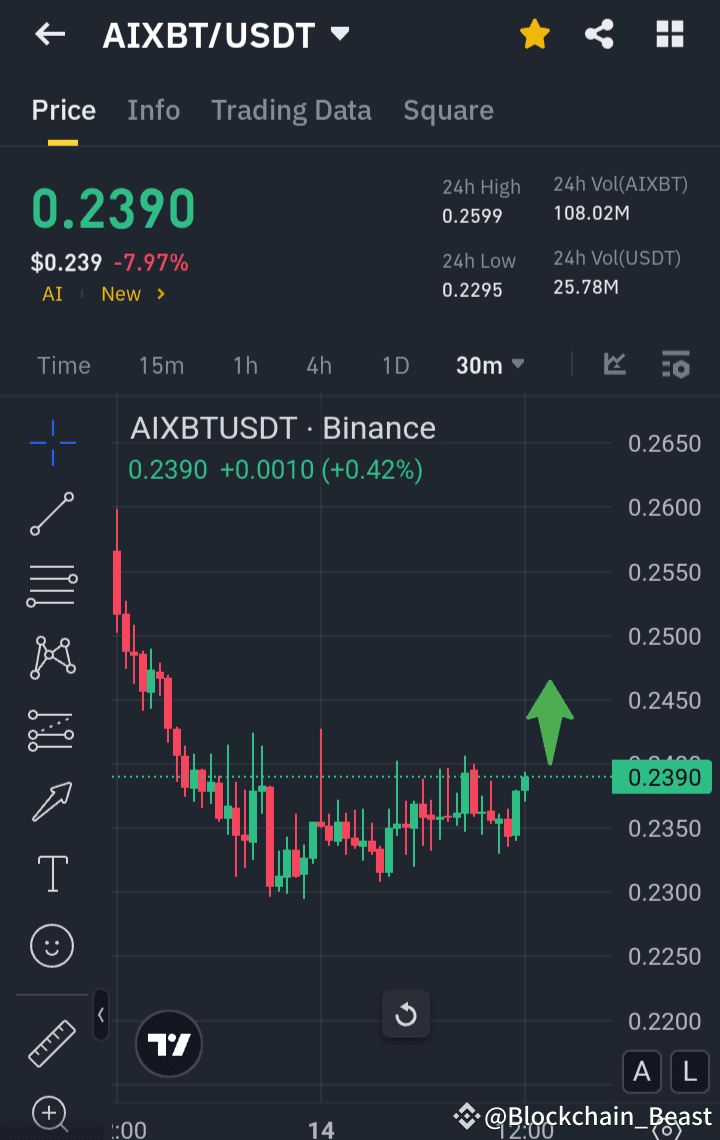Open the horizontal lines drawing tool

[x=51, y=586]
